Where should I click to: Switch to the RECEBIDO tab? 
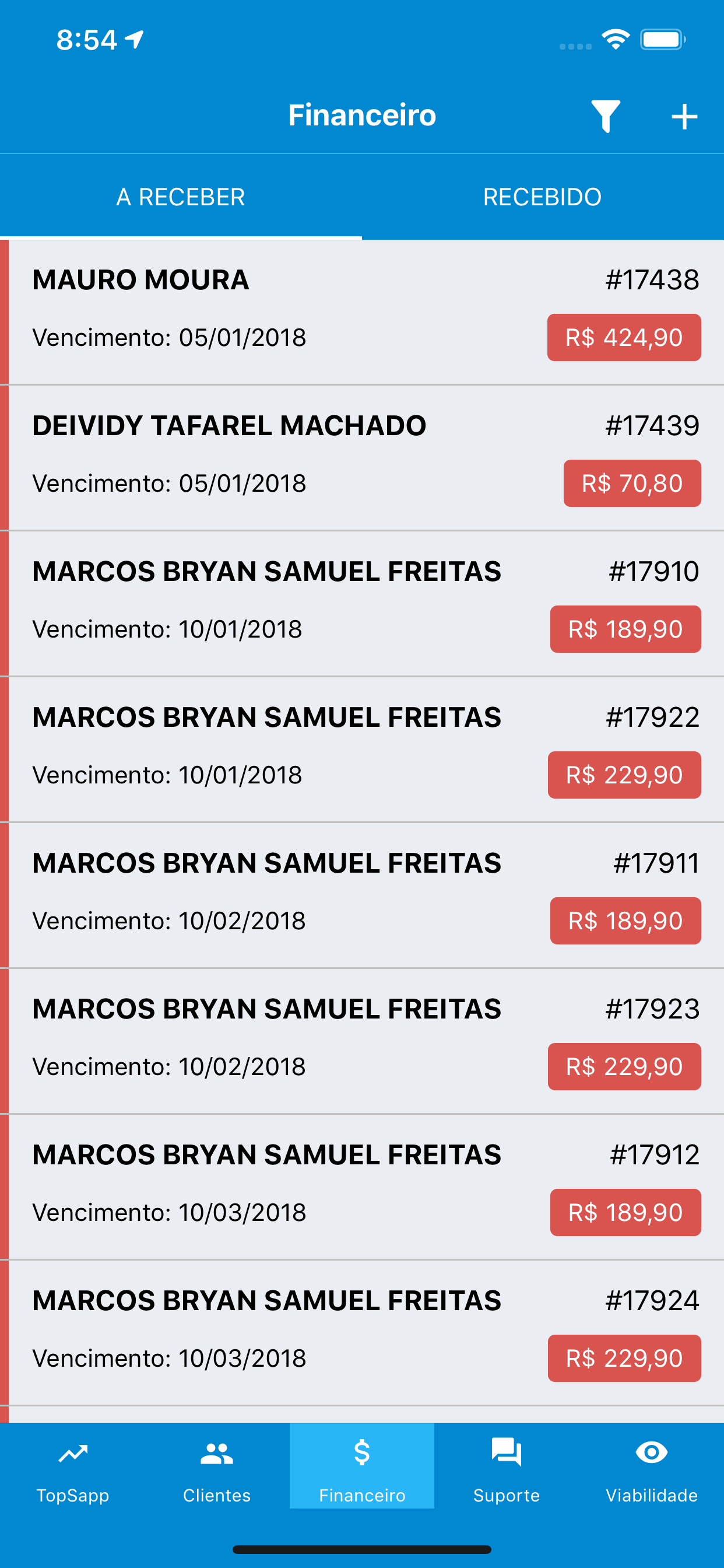(x=543, y=197)
